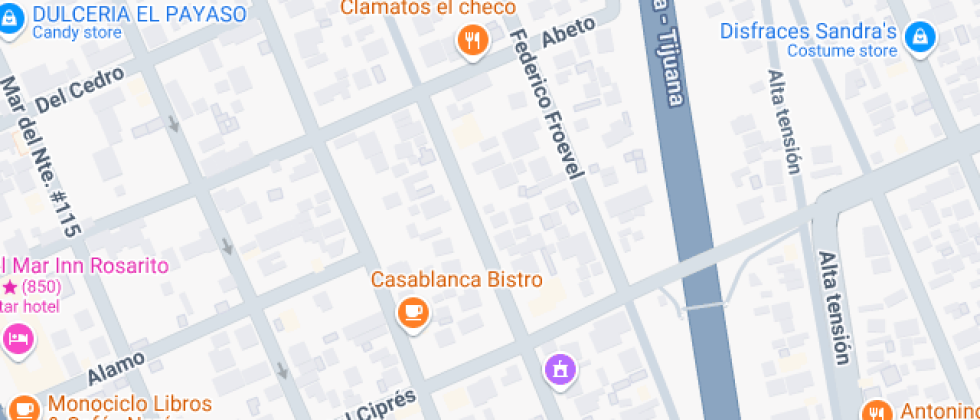Select the Mar Inn Rosarito hotel pin
This screenshot has width=980, height=420.
coord(19,338)
